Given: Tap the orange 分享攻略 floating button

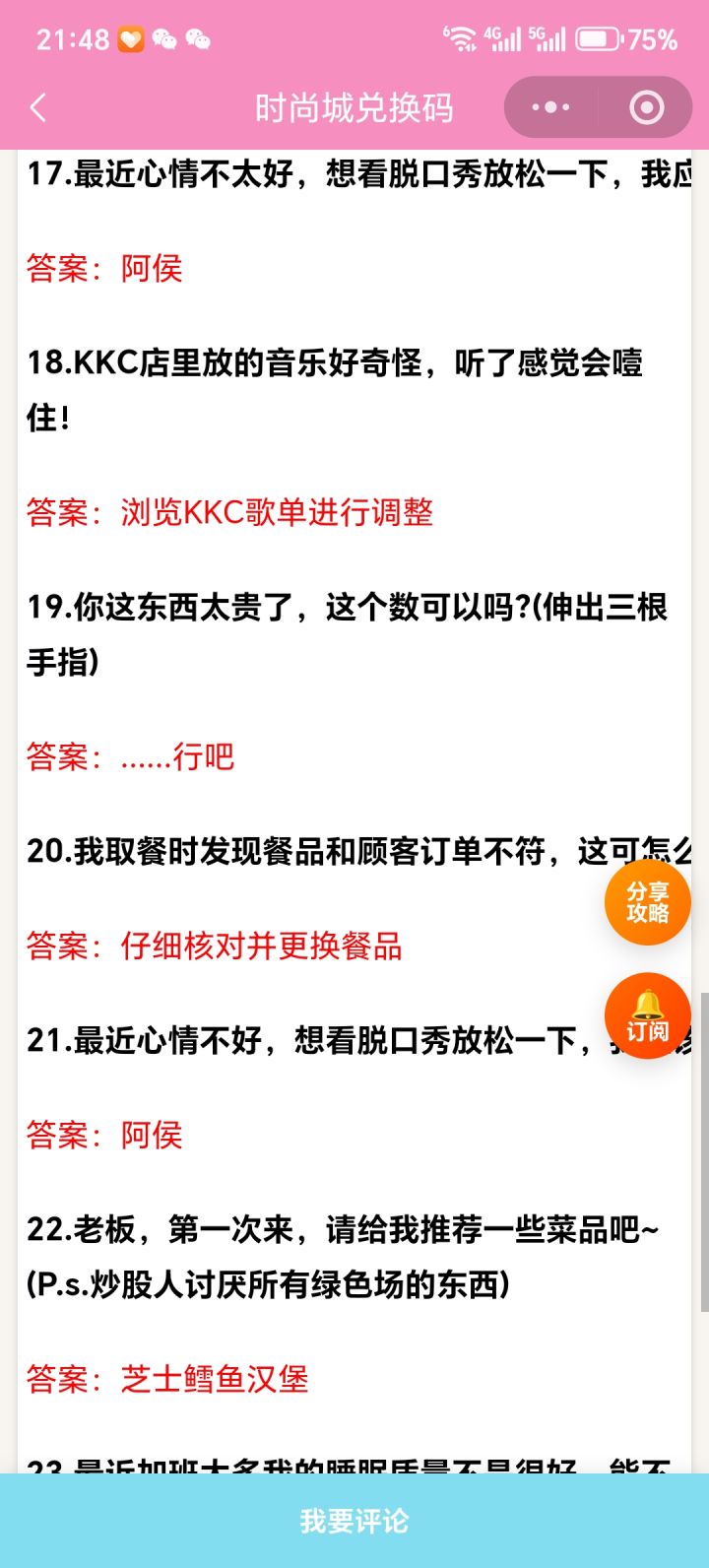Looking at the screenshot, I should (x=647, y=902).
